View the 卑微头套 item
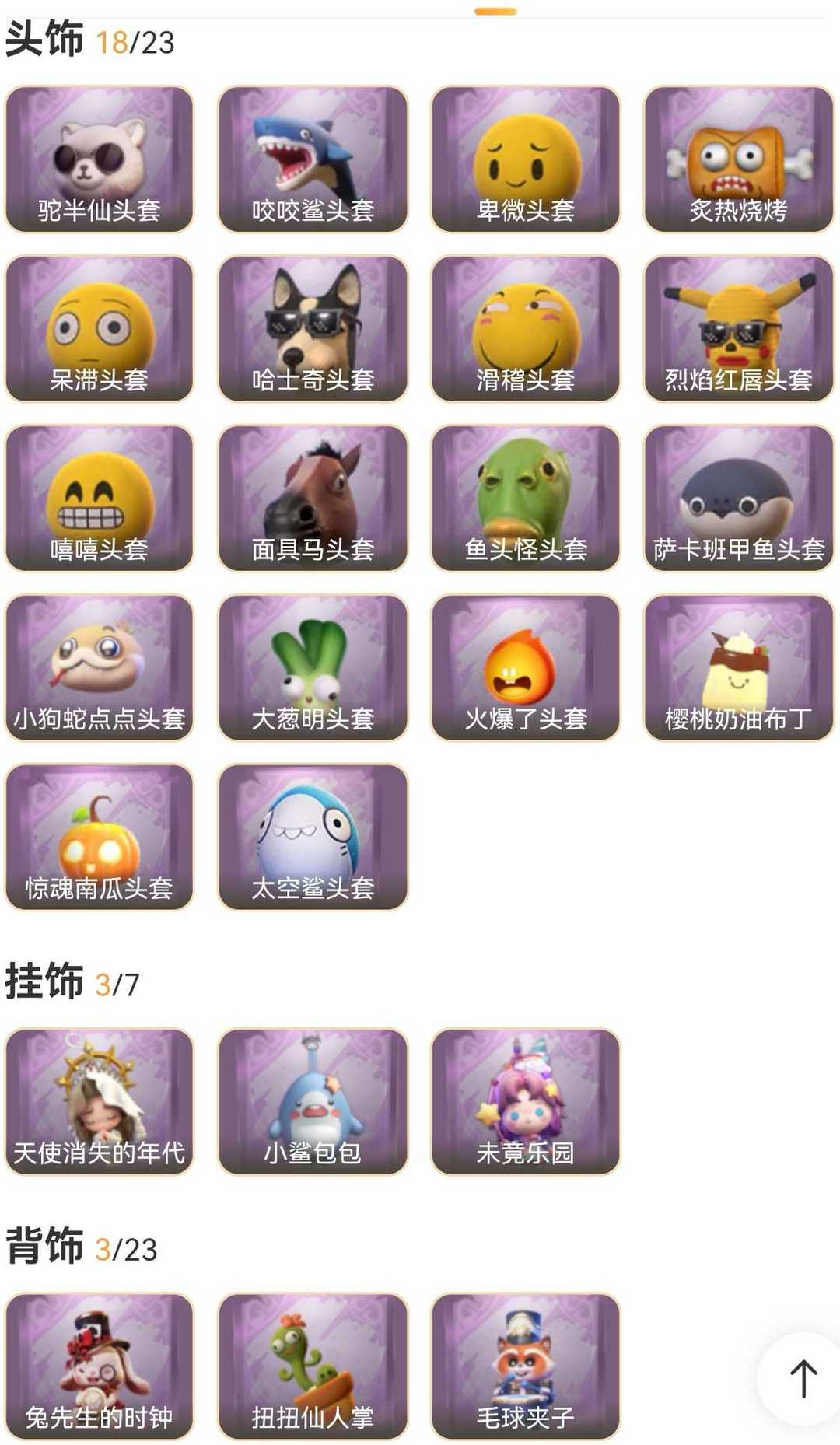The image size is (840, 1445). (526, 159)
